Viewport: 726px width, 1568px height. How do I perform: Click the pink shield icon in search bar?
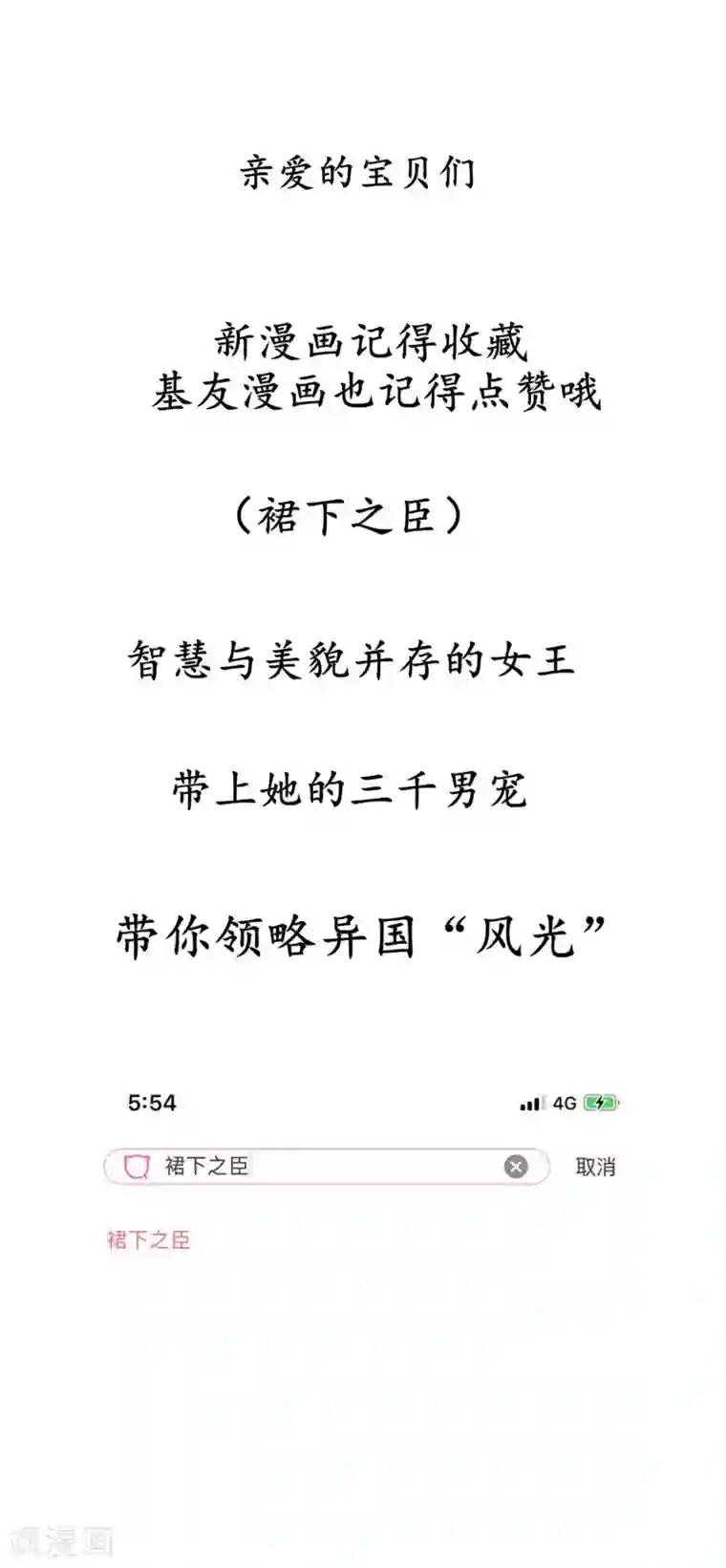tap(137, 1167)
